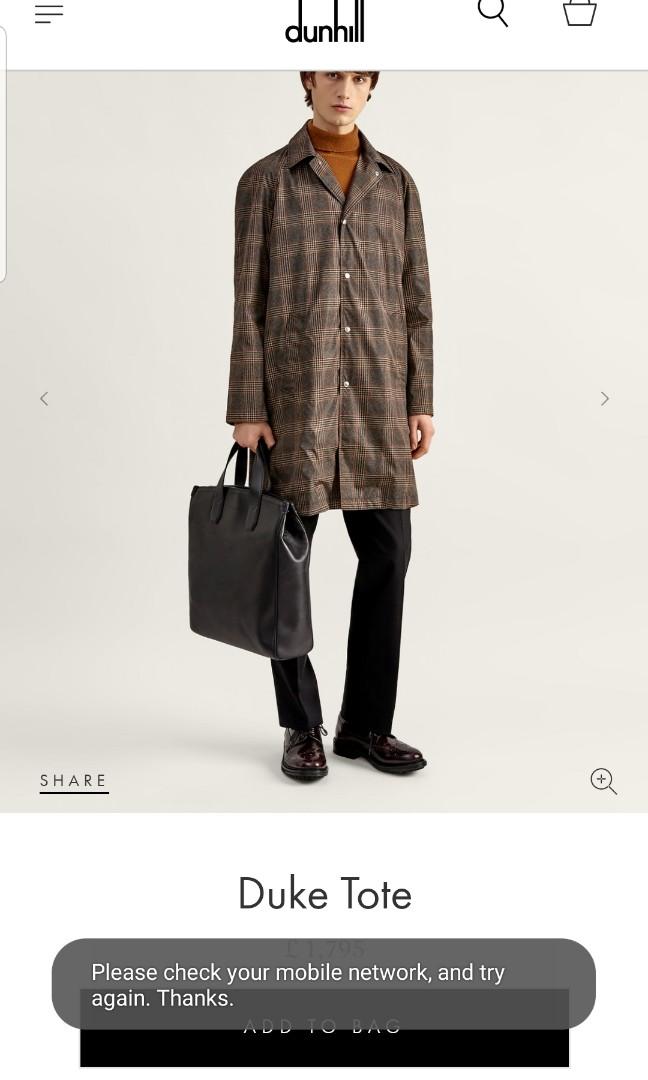
Task: Tap the SHARE link
Action: pyautogui.click(x=74, y=781)
